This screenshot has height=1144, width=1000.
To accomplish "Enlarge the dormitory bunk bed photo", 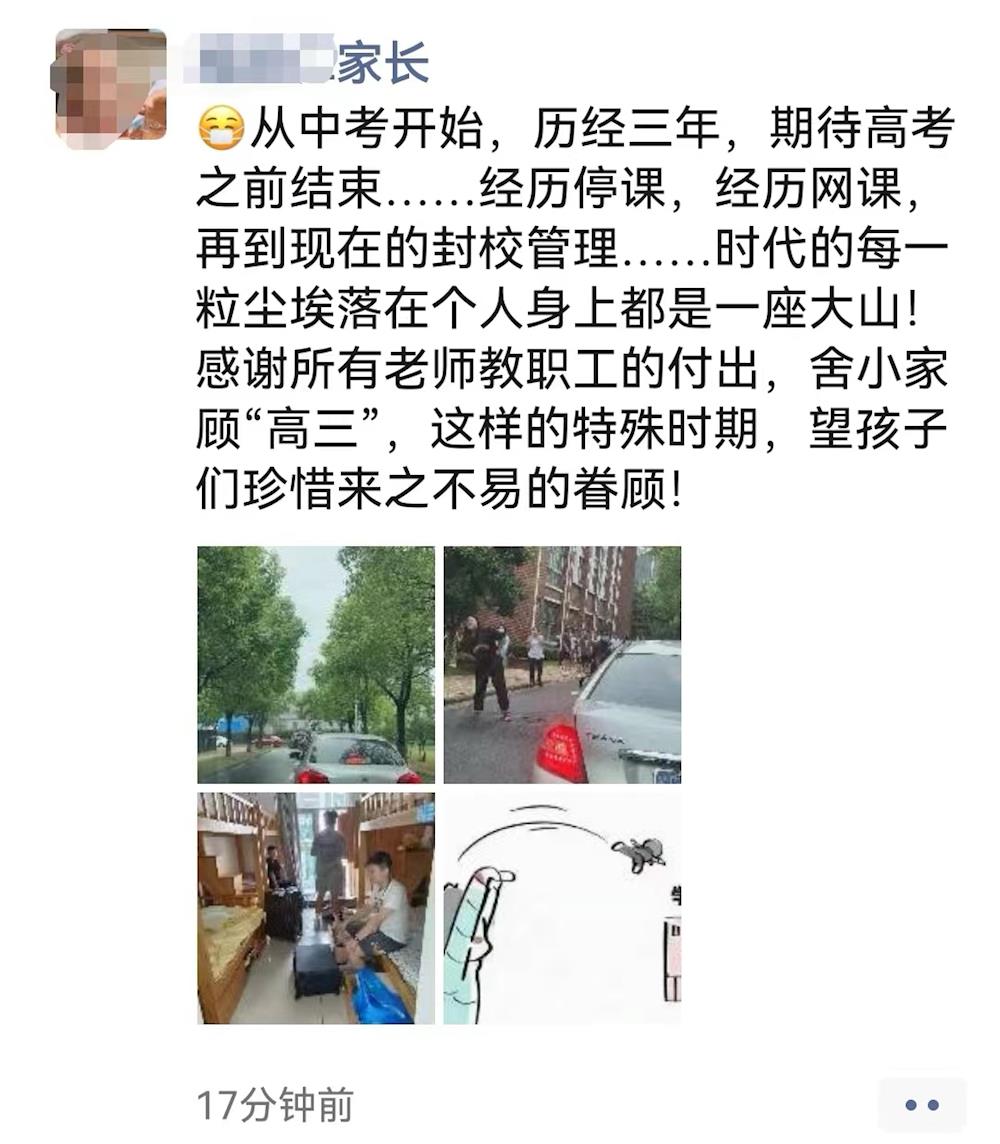I will 315,908.
